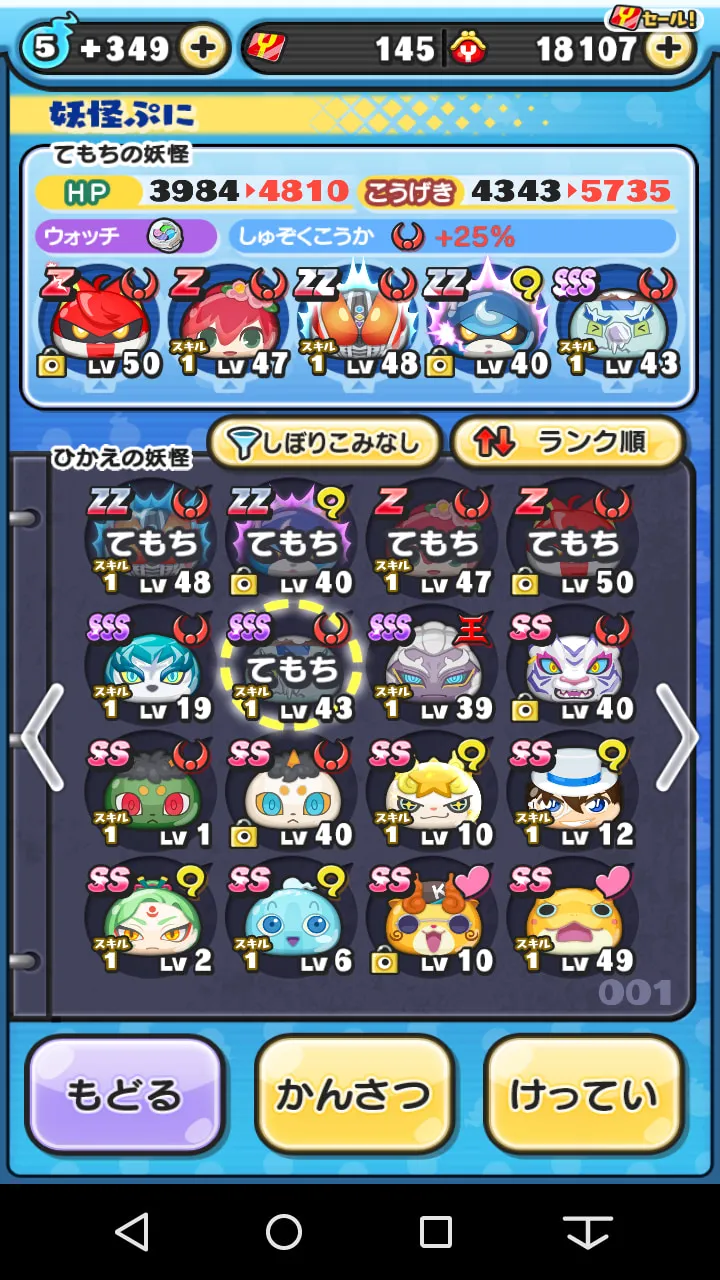Image resolution: width=720 pixels, height=1280 pixels.
Task: Open かんさつ observation button
Action: click(354, 1094)
